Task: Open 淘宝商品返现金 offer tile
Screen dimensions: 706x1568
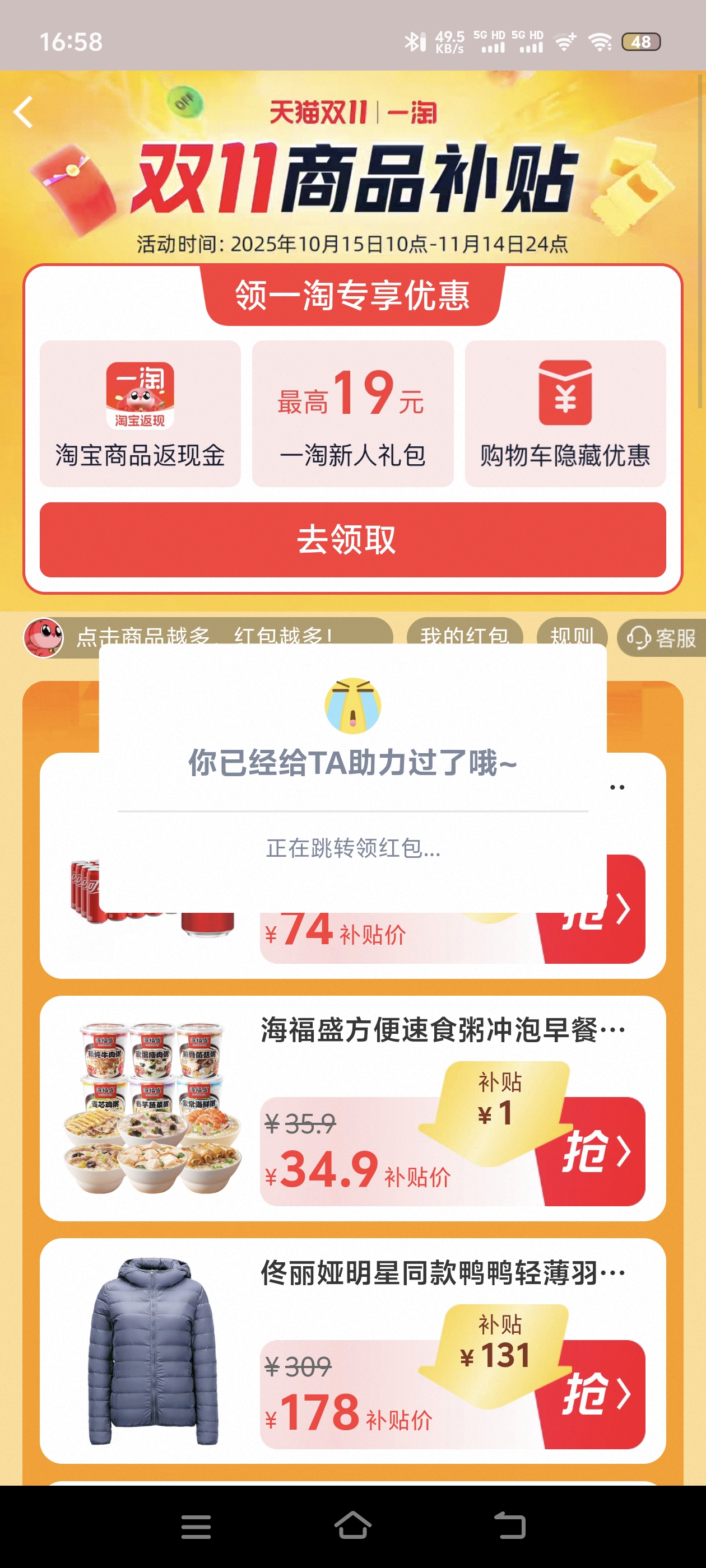Action: tap(140, 413)
